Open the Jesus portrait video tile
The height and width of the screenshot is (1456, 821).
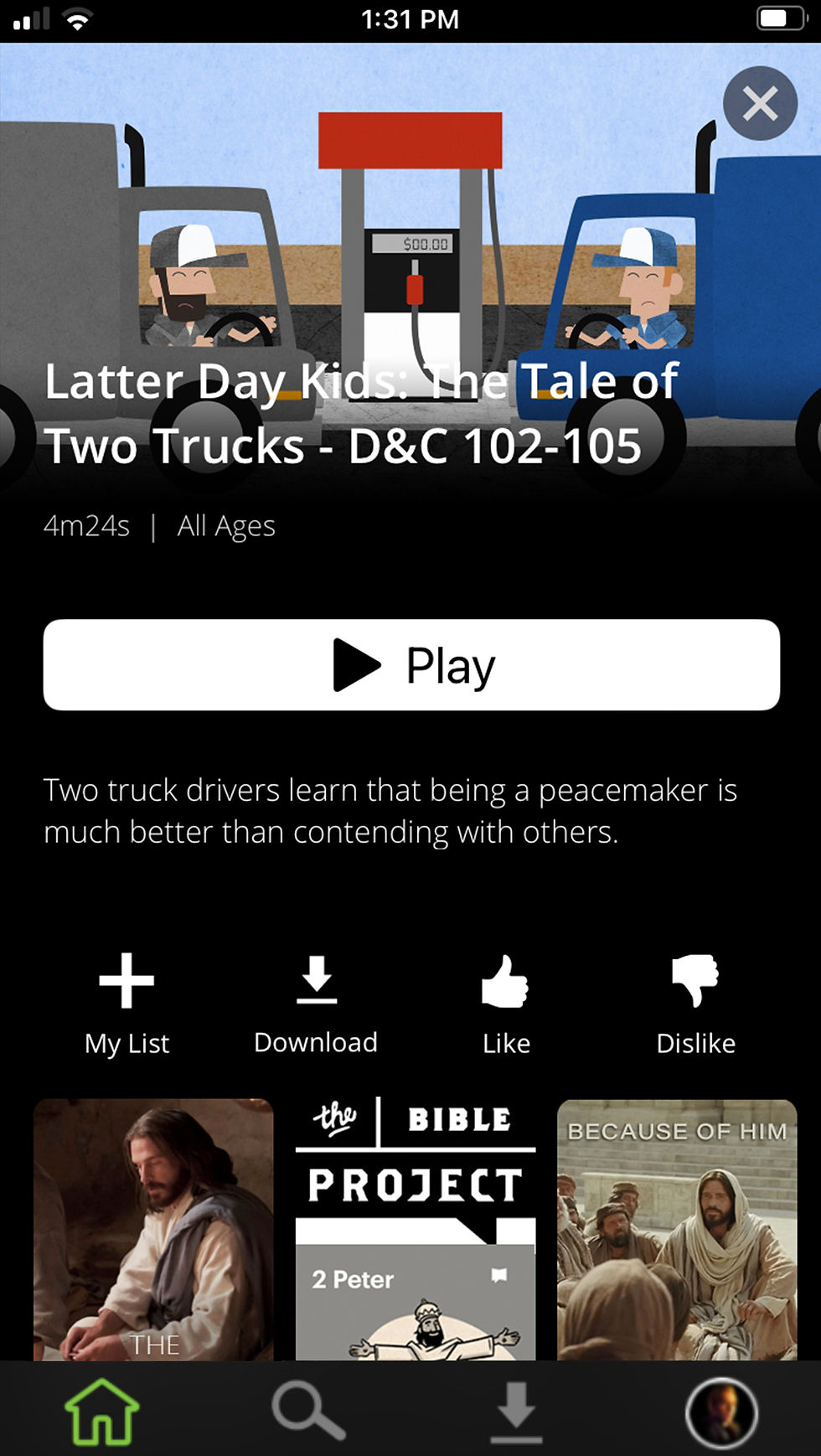(153, 1229)
